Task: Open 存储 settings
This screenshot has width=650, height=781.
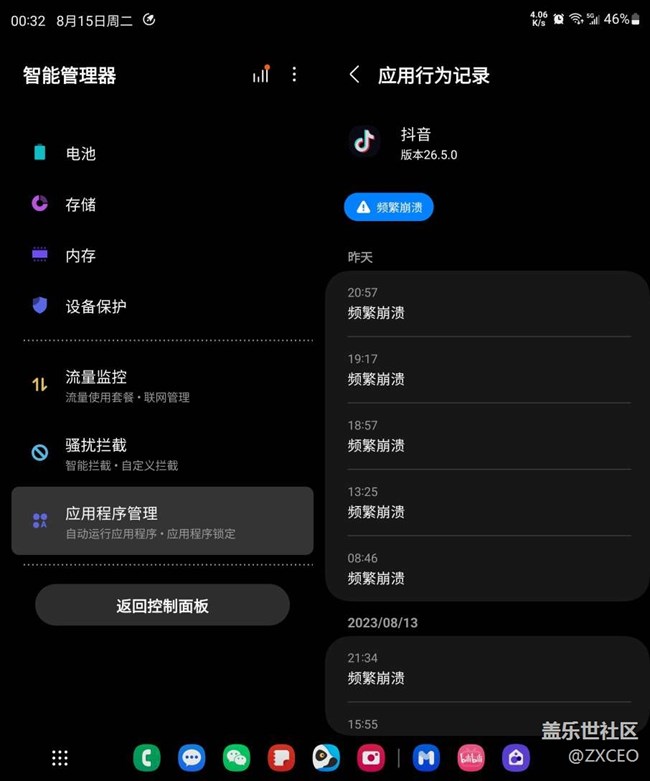Action: pyautogui.click(x=80, y=204)
